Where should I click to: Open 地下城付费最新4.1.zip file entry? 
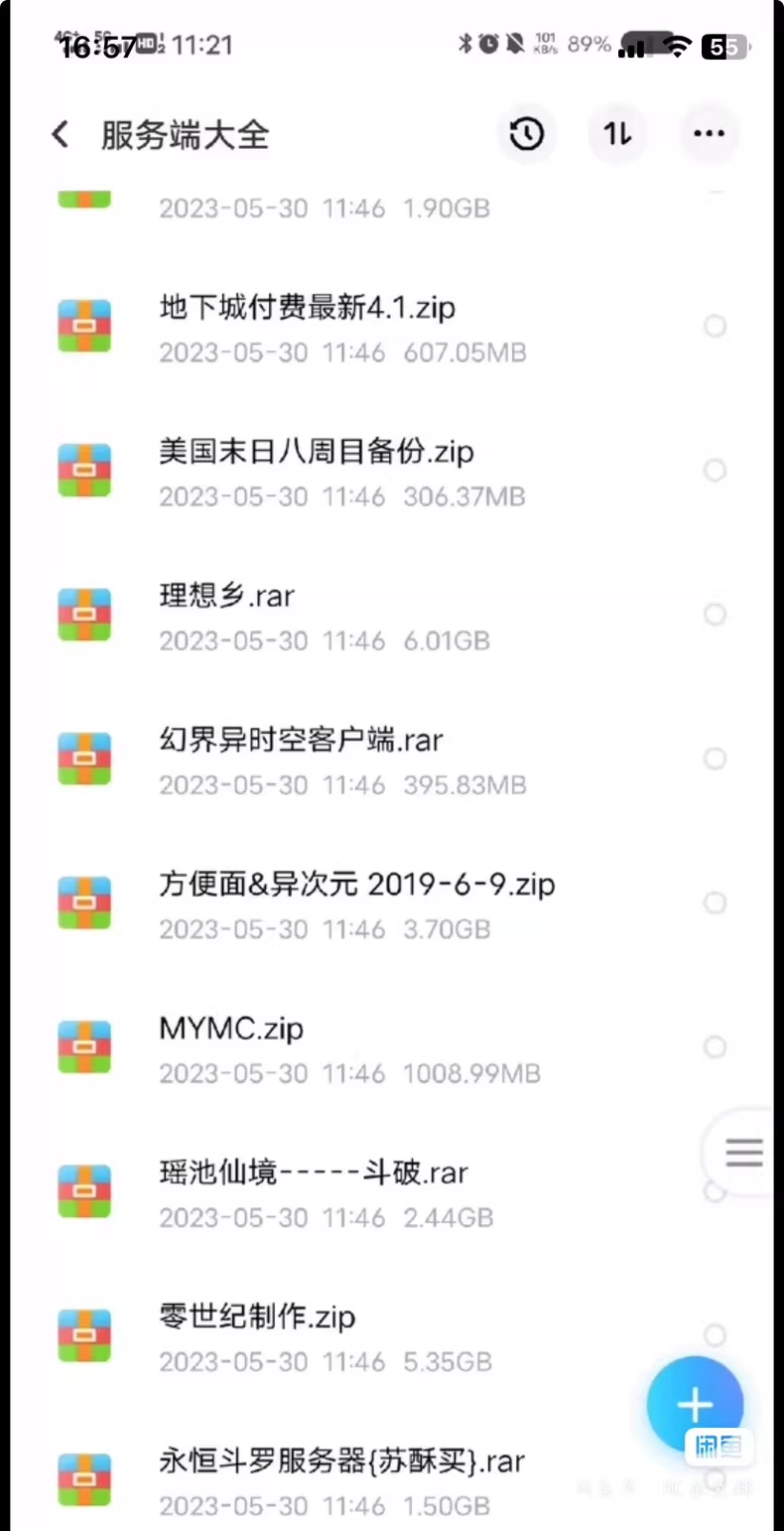[306, 308]
